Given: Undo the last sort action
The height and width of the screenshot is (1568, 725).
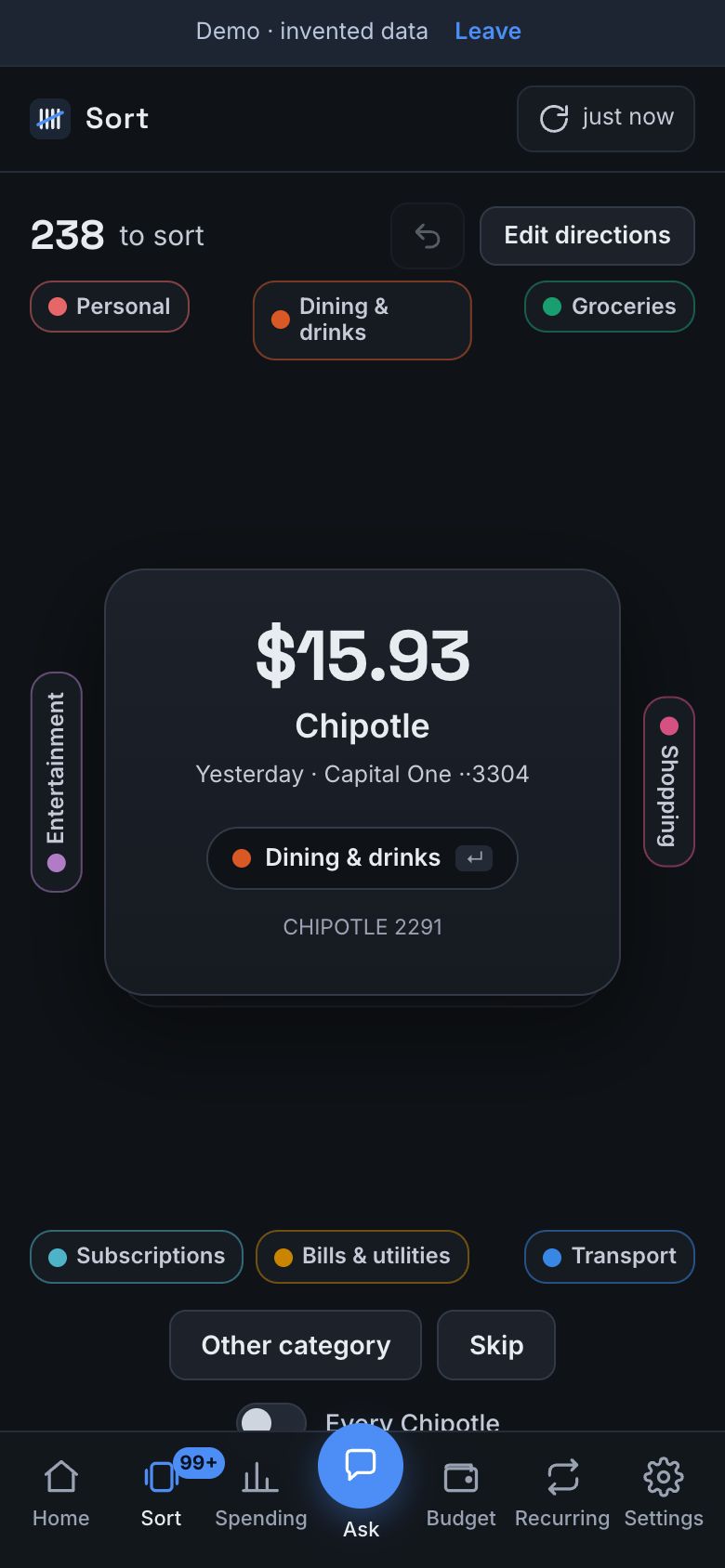Looking at the screenshot, I should pos(428,236).
